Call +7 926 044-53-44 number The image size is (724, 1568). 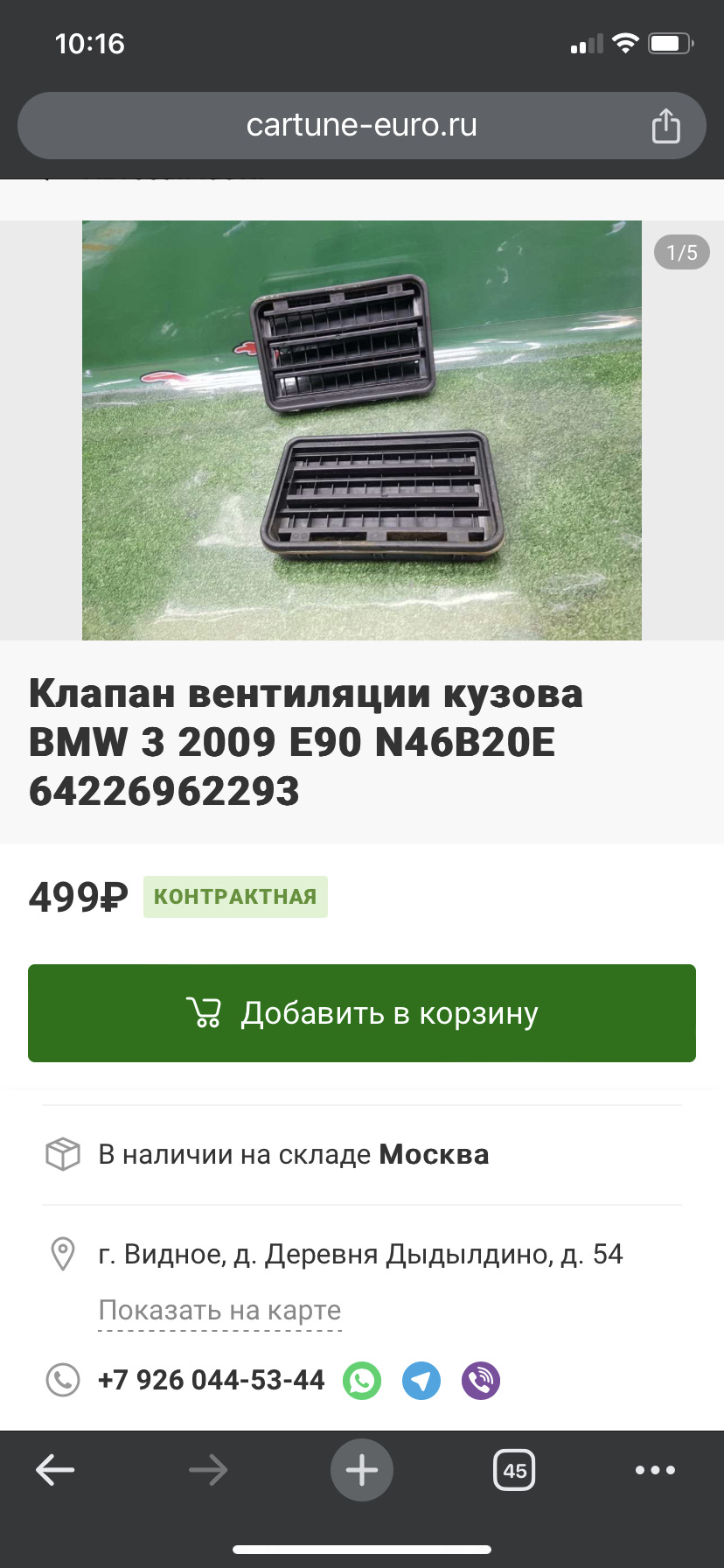(212, 1380)
